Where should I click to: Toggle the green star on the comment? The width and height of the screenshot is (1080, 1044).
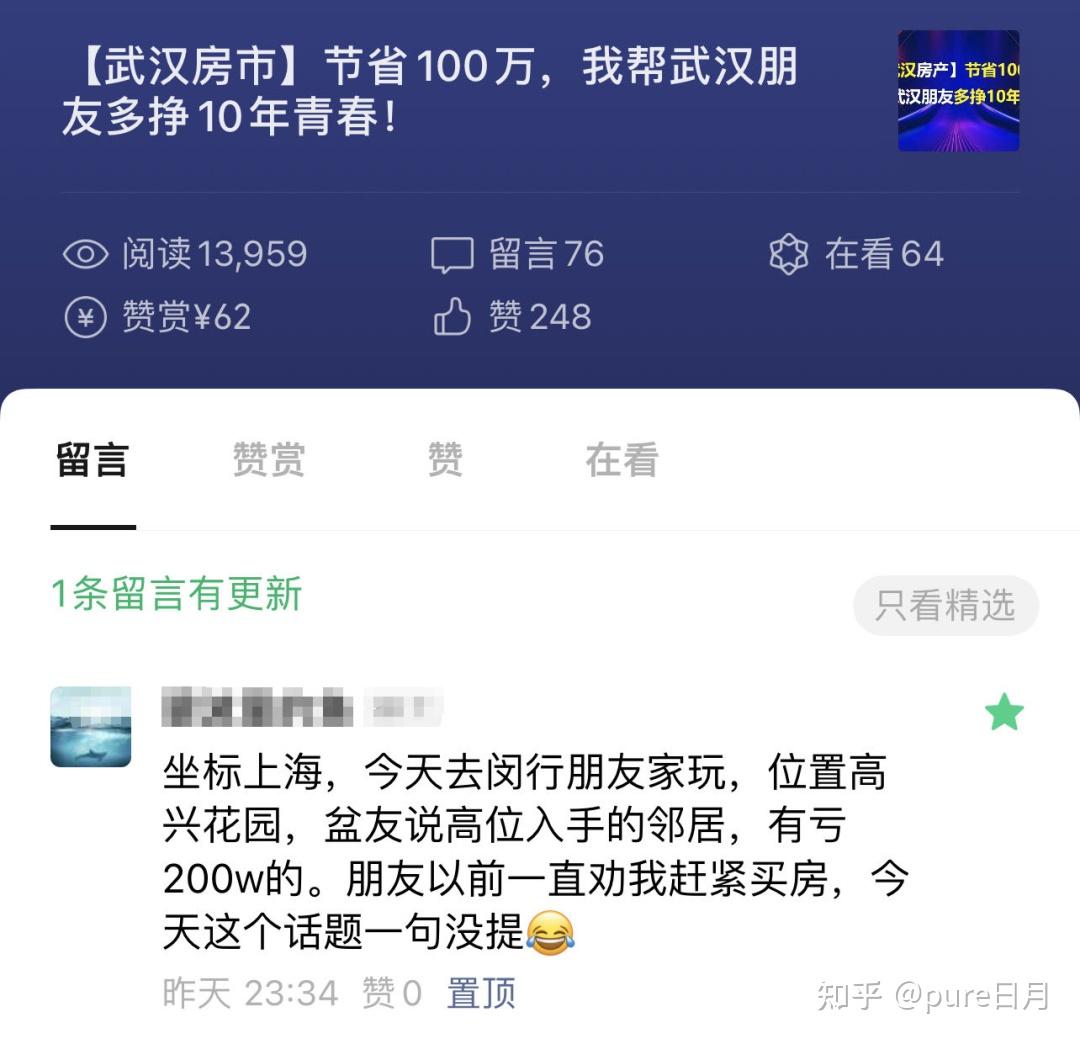[1004, 713]
